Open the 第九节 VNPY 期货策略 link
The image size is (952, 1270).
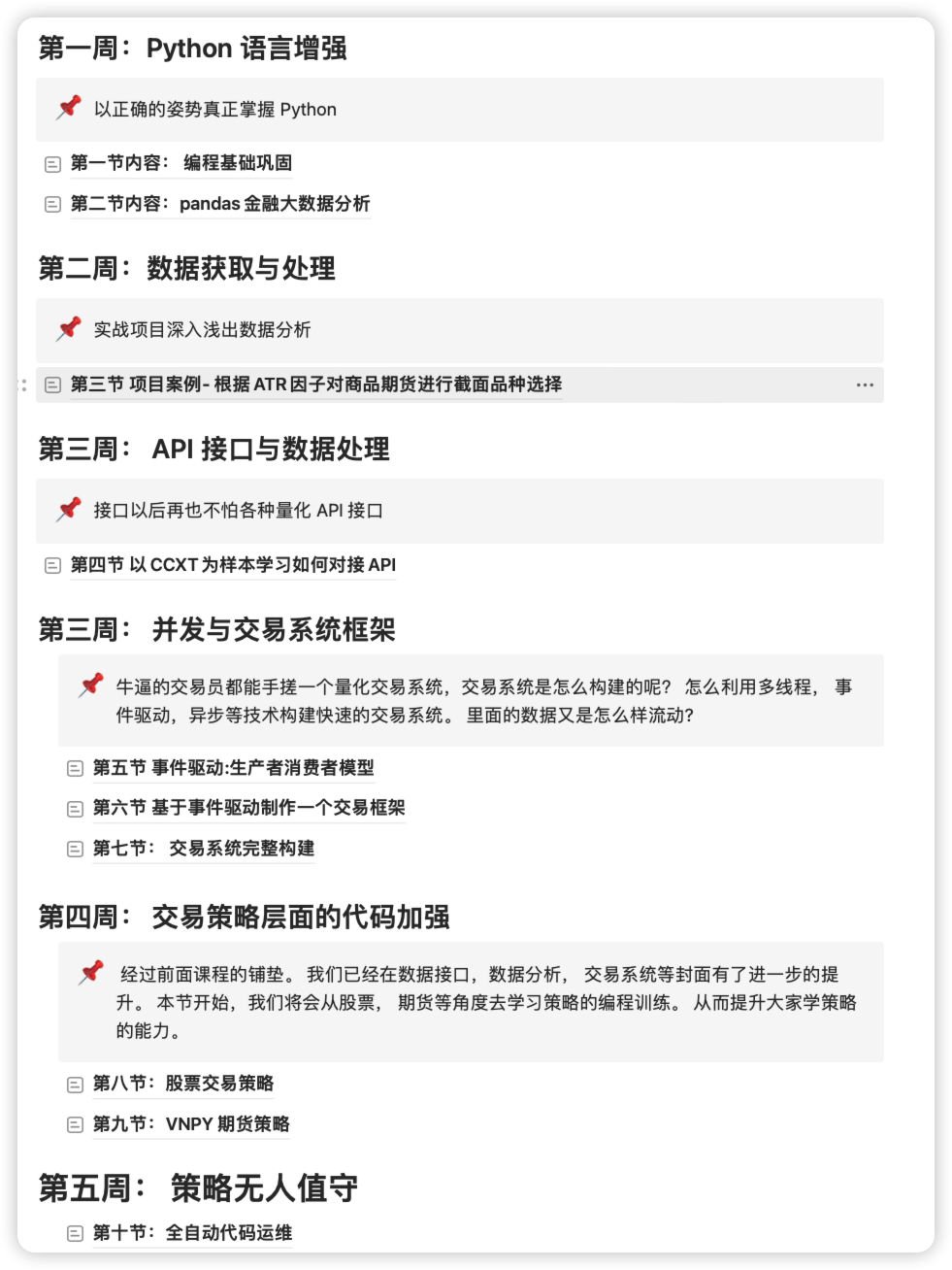pyautogui.click(x=190, y=1124)
